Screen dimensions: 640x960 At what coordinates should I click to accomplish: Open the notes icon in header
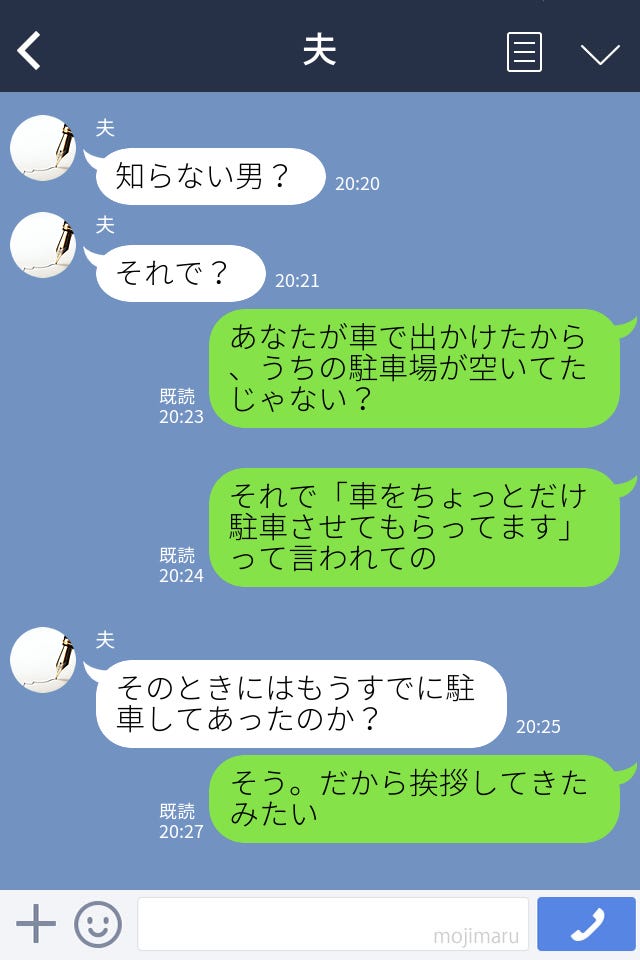click(524, 52)
